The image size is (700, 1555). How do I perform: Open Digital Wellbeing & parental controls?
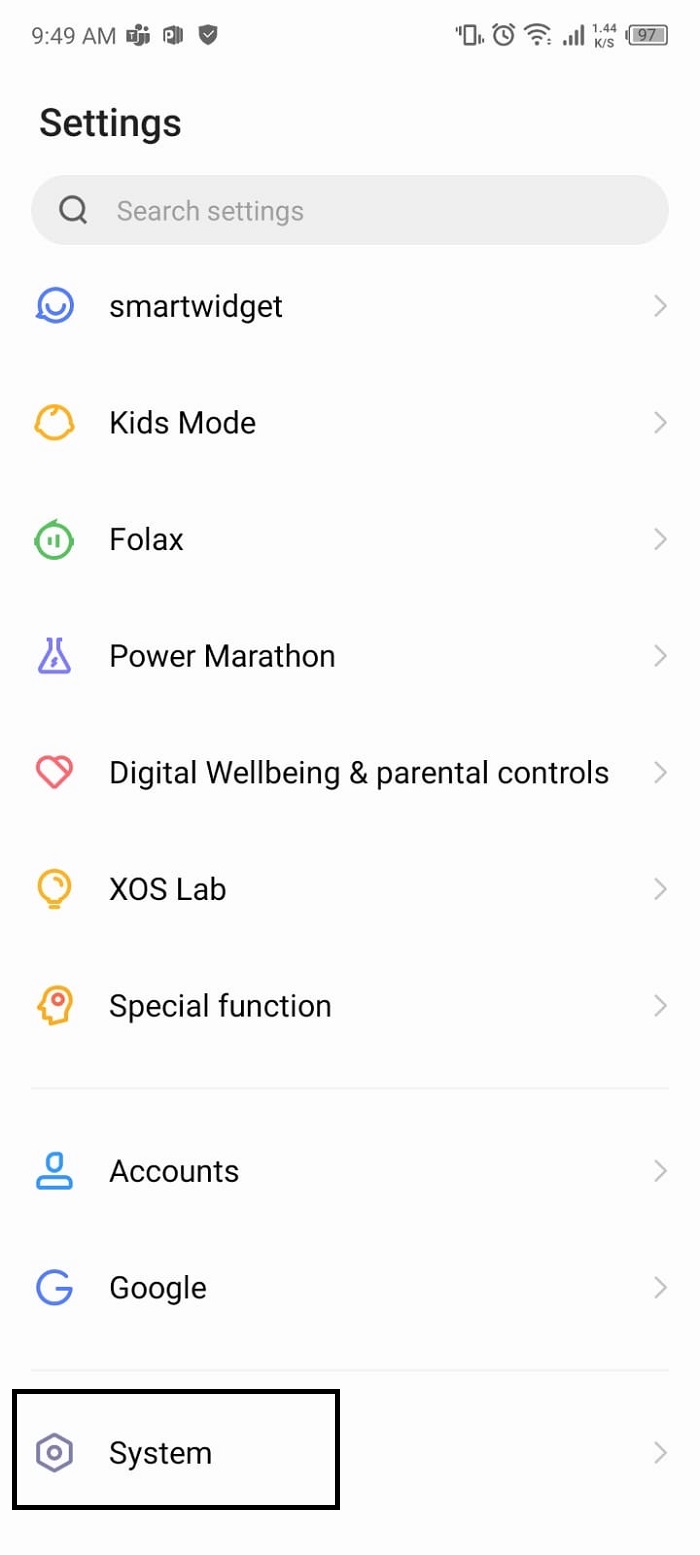(349, 773)
